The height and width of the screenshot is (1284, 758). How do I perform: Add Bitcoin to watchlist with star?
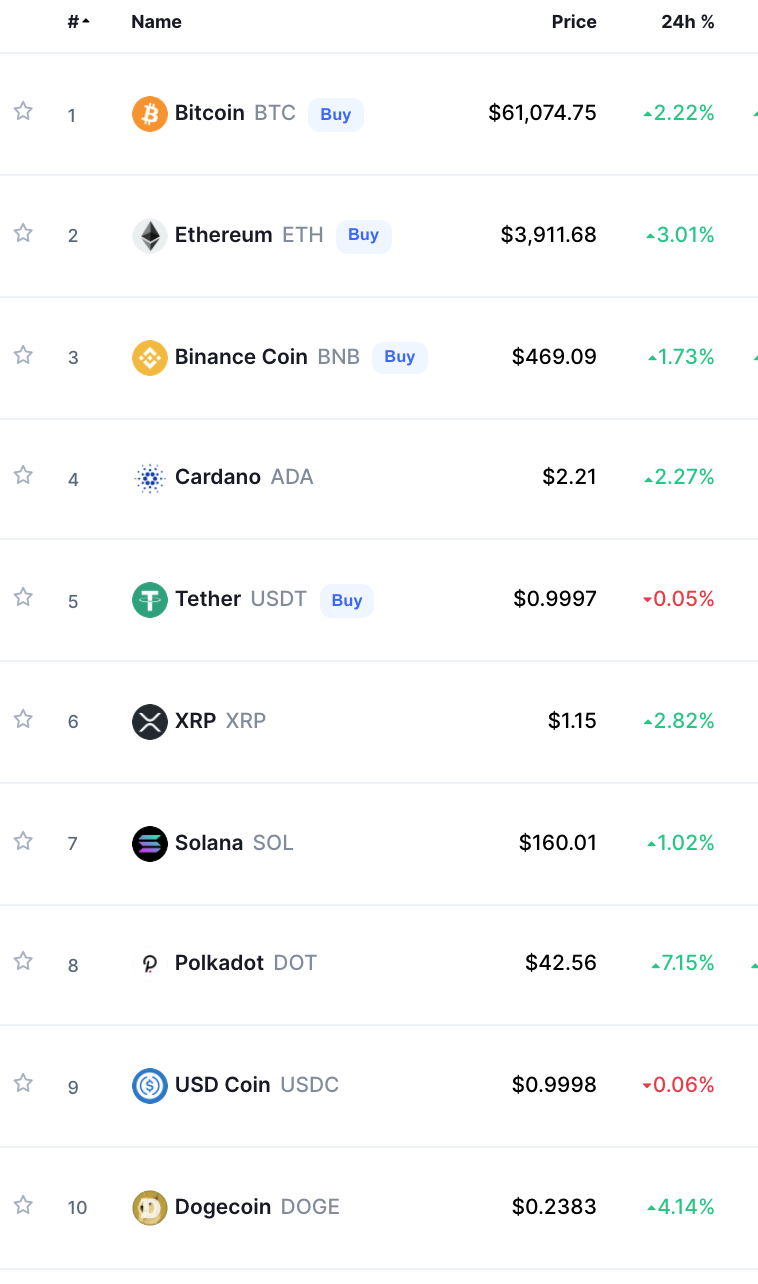pos(23,111)
